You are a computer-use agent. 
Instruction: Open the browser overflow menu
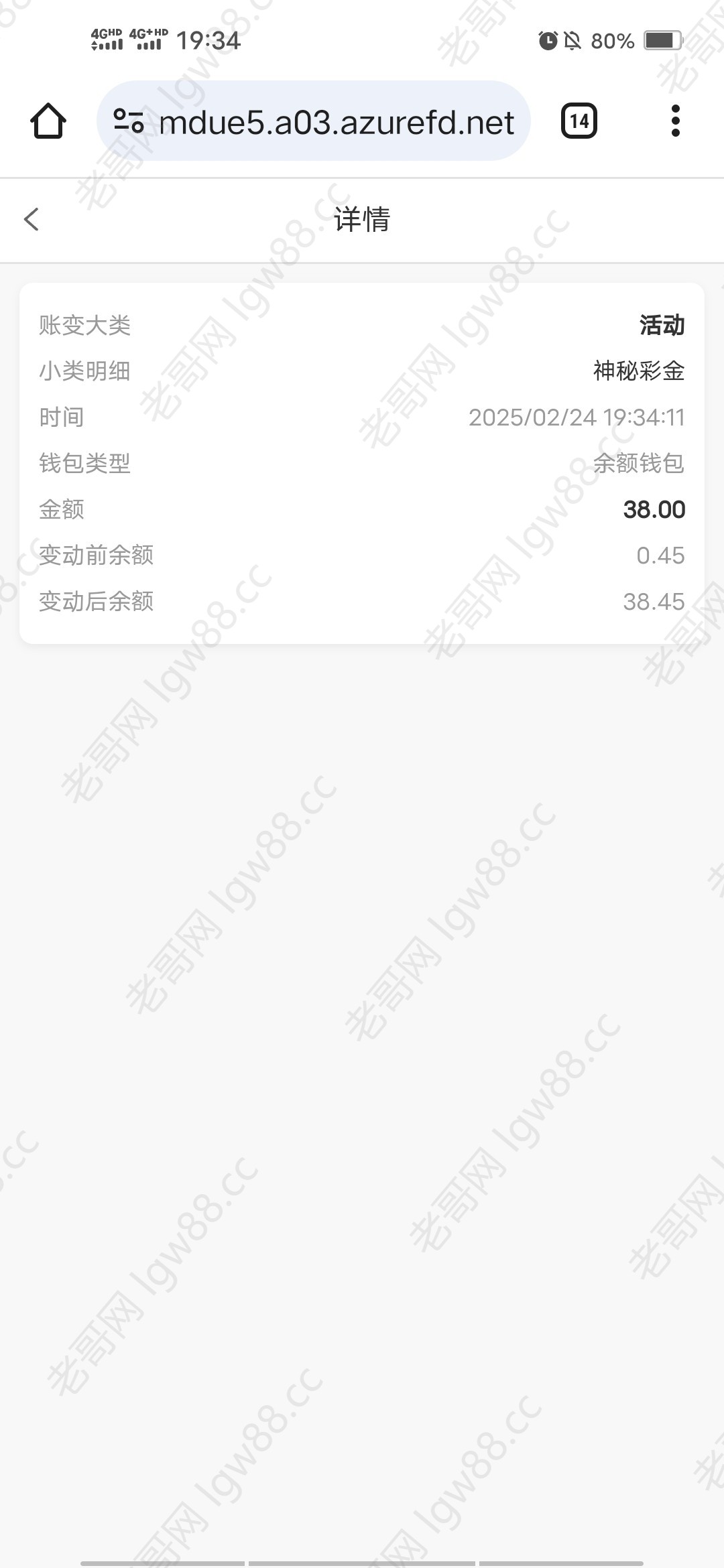pos(675,121)
